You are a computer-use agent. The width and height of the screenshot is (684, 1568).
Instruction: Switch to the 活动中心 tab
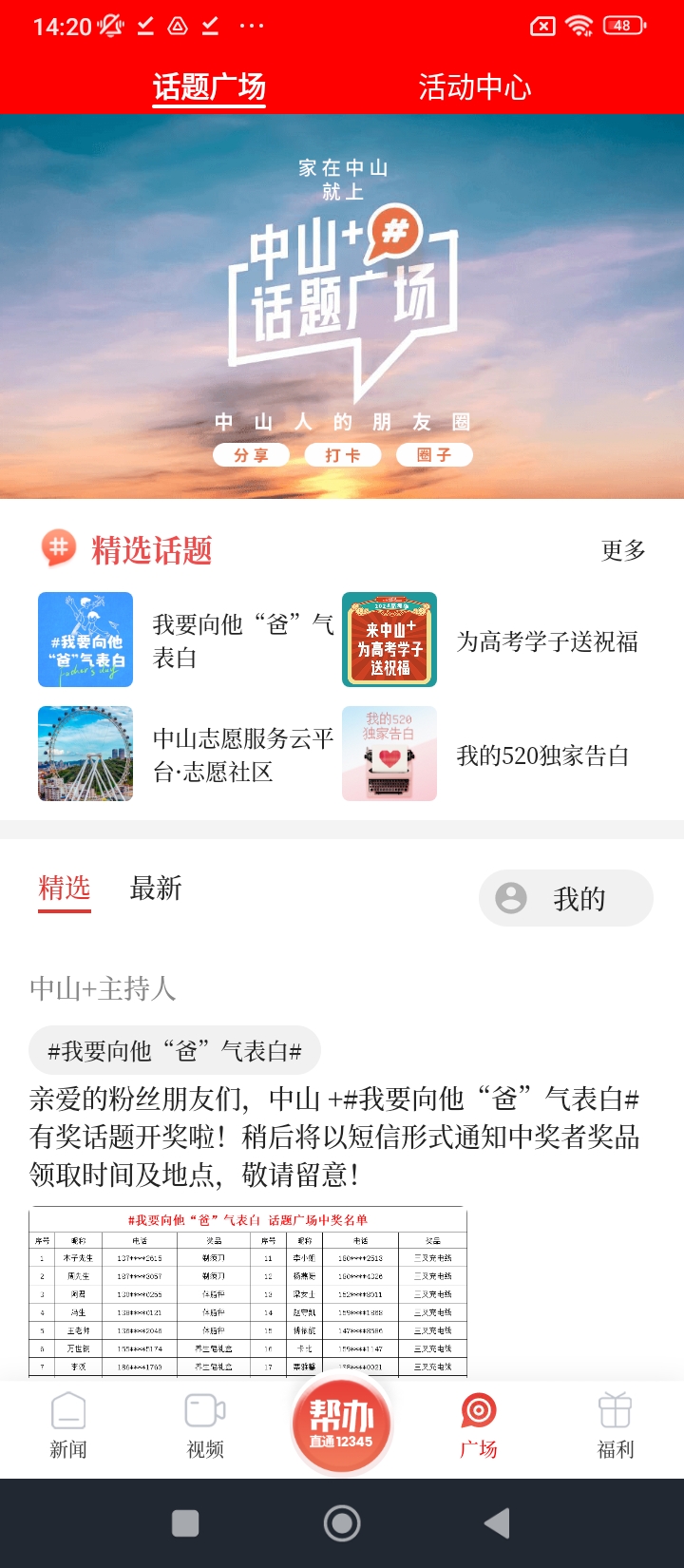pyautogui.click(x=474, y=87)
